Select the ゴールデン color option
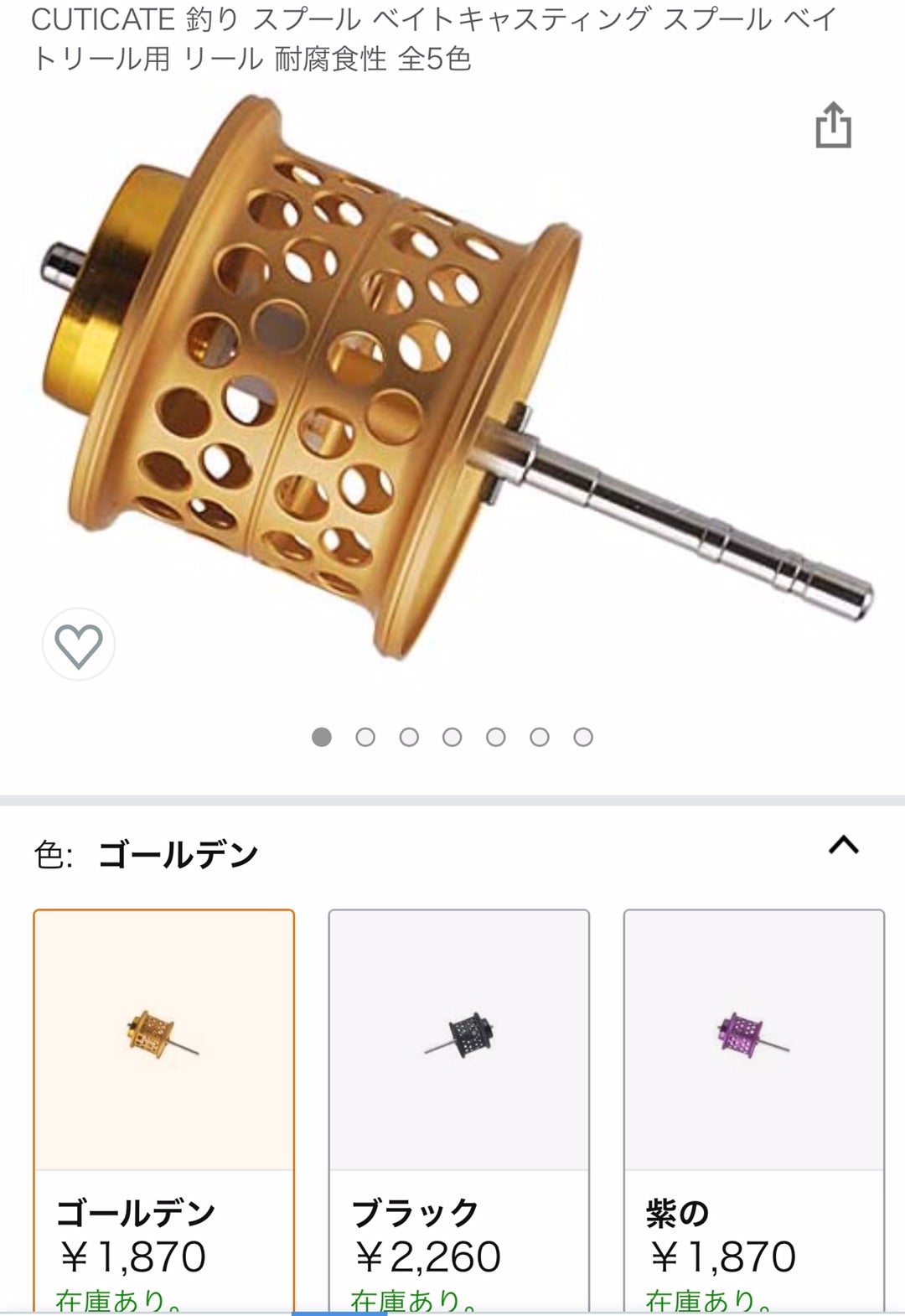The height and width of the screenshot is (1316, 905). (164, 1106)
